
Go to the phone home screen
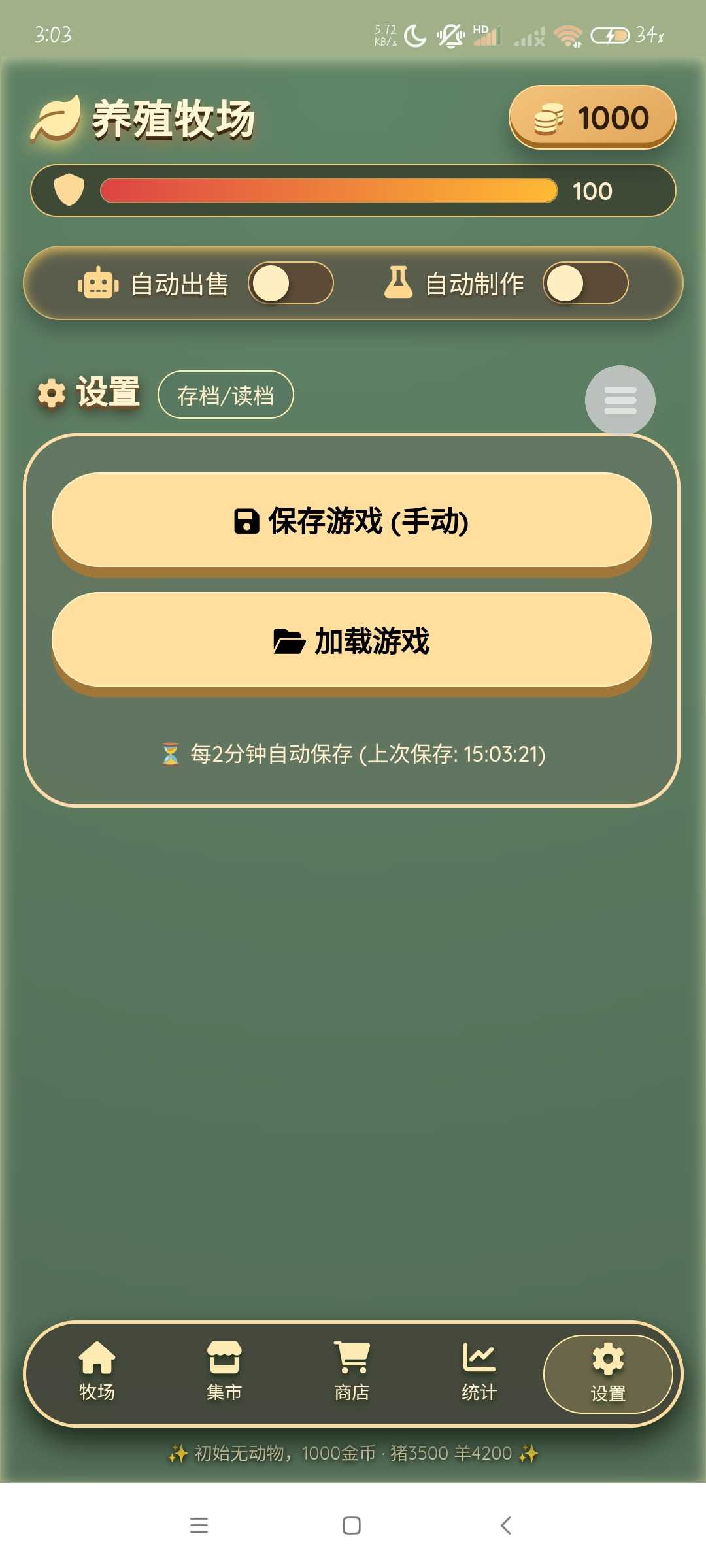(x=352, y=1526)
